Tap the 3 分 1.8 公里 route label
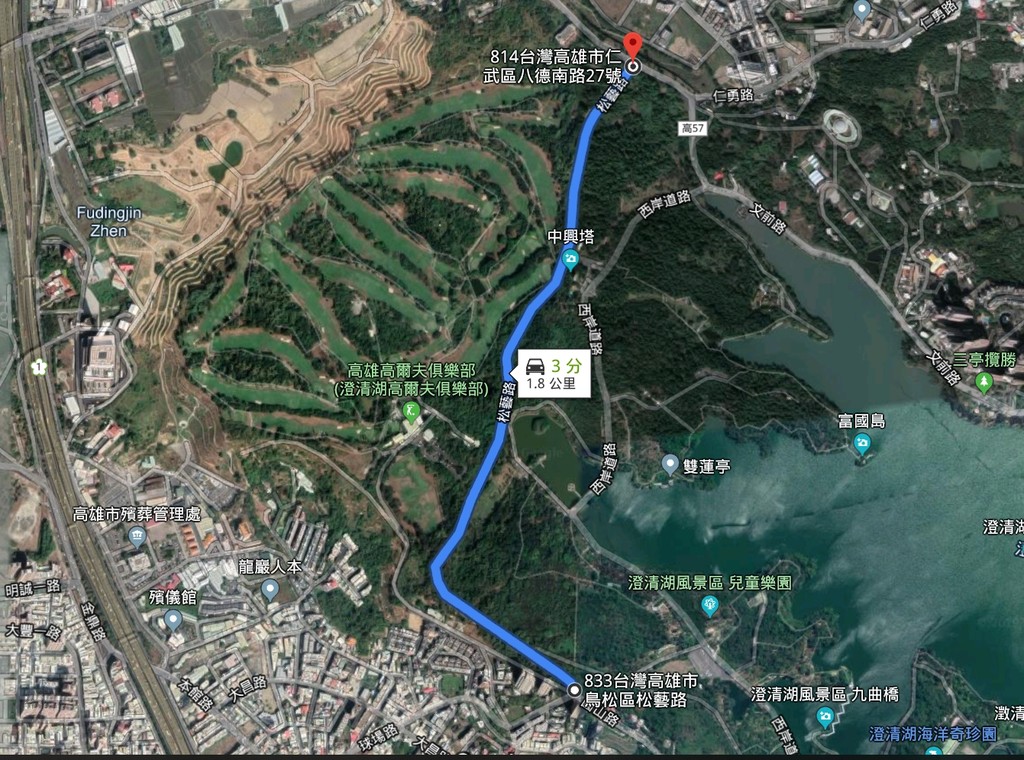Viewport: 1024px width, 760px height. [x=548, y=372]
